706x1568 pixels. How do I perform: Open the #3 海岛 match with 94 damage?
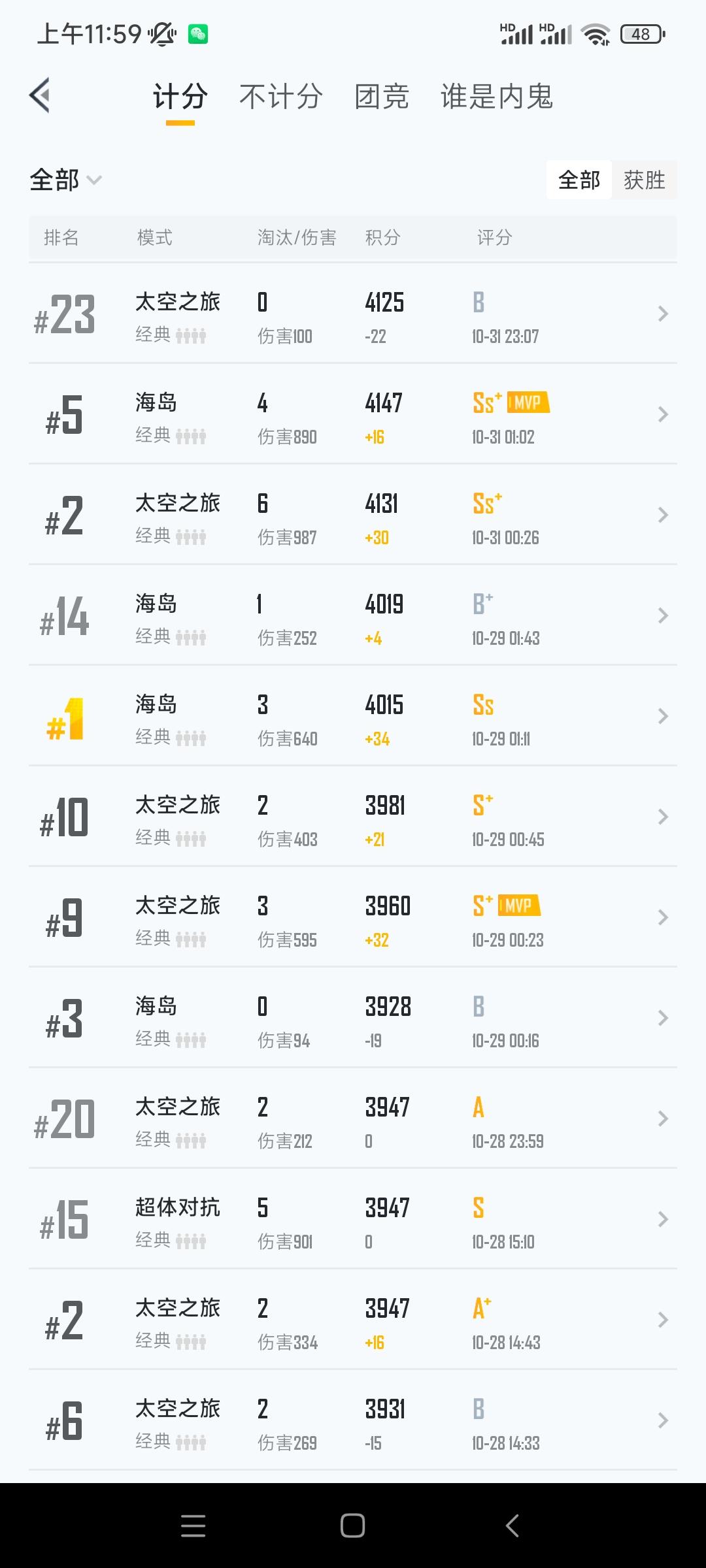click(353, 1018)
